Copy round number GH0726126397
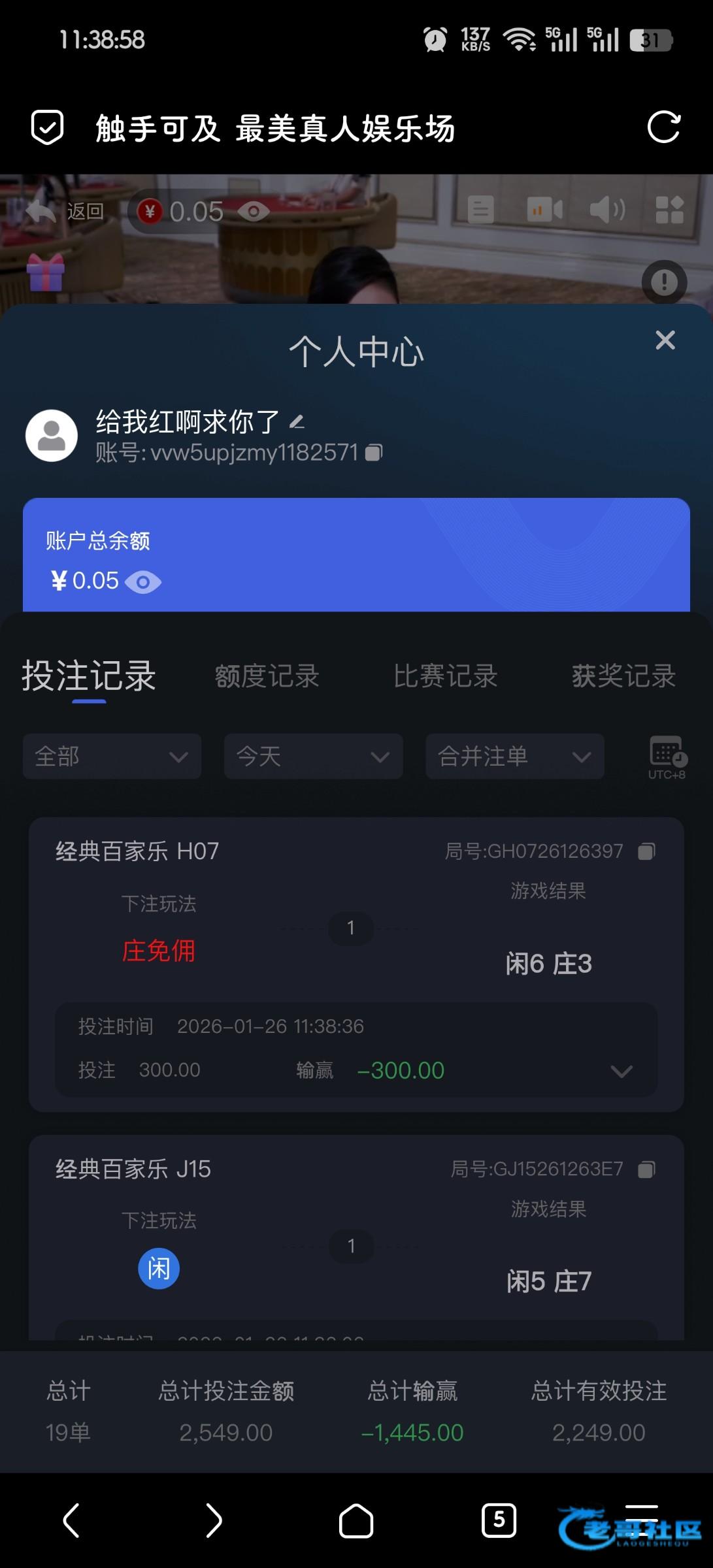713x1568 pixels. tap(646, 851)
